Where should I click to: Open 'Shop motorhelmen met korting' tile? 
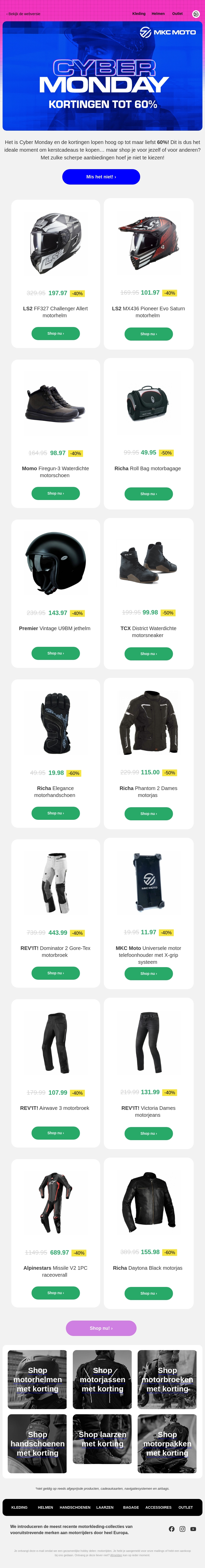click(x=37, y=1379)
